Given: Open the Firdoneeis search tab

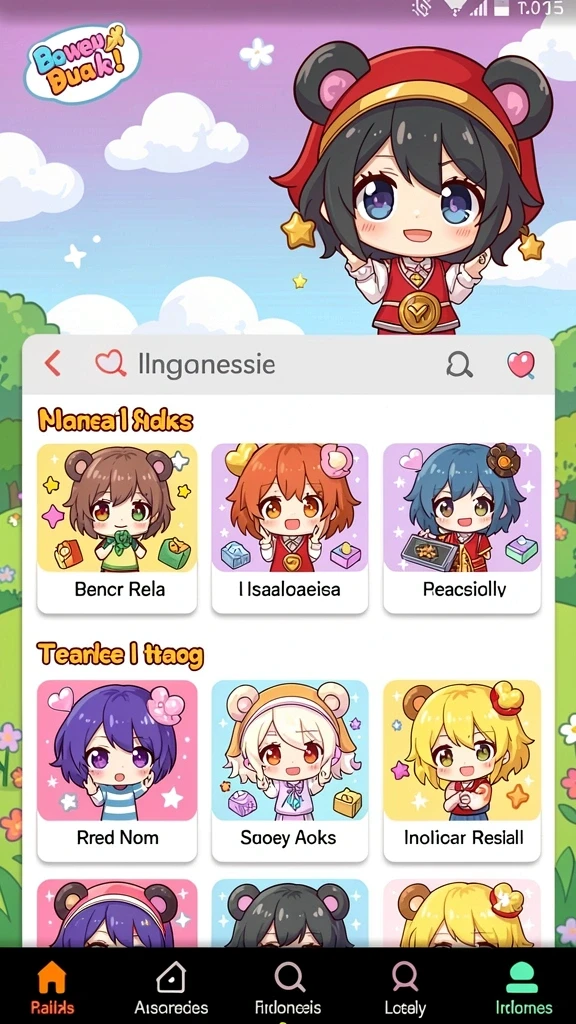Looking at the screenshot, I should pos(289,988).
